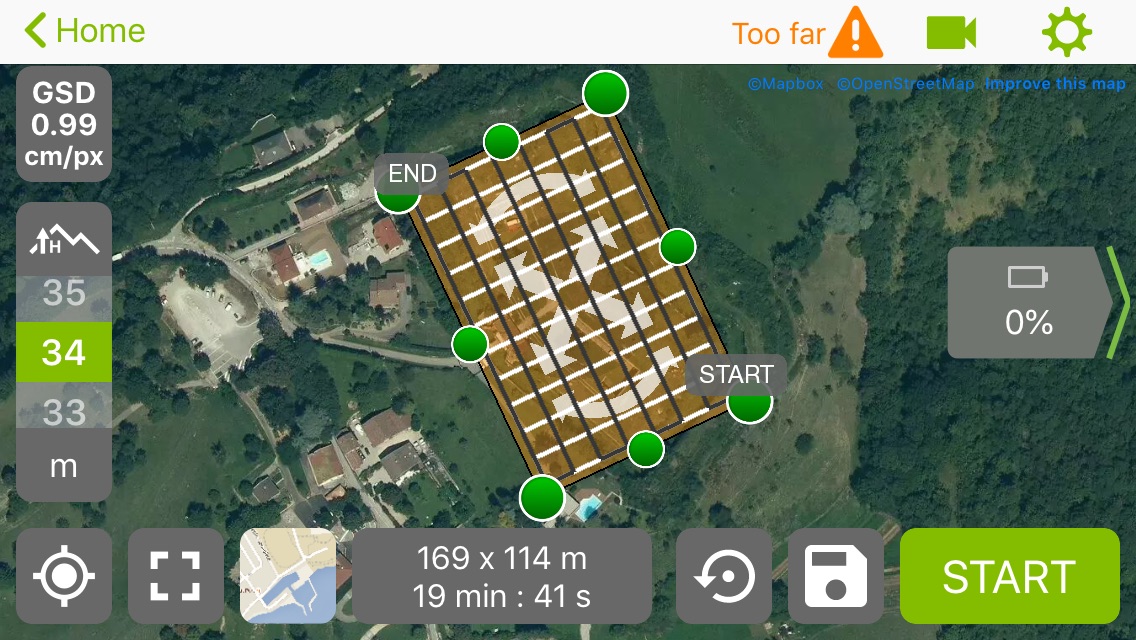
Task: Open the video camera view
Action: point(951,33)
